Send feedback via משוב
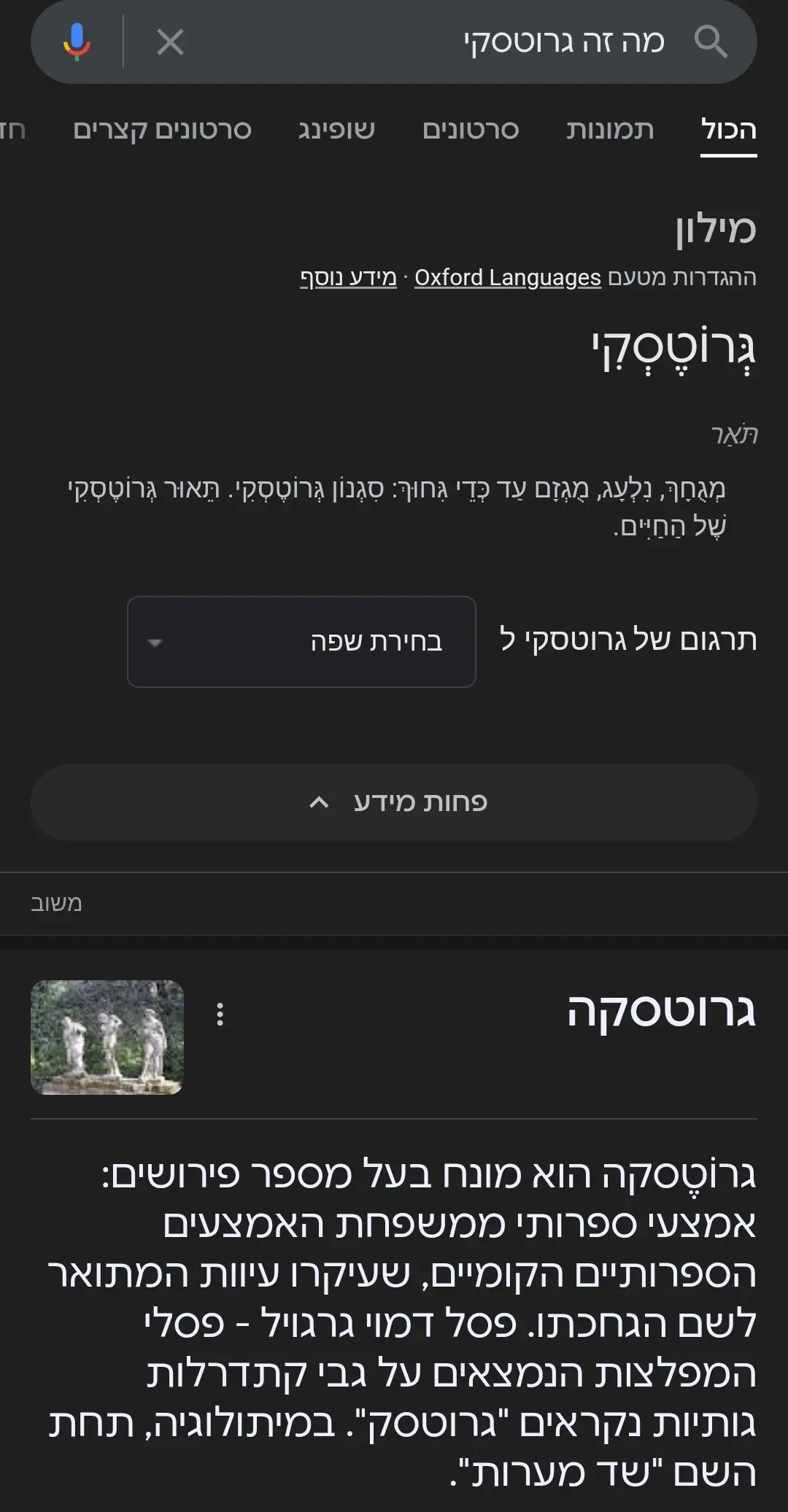The width and height of the screenshot is (788, 1512). [56, 904]
